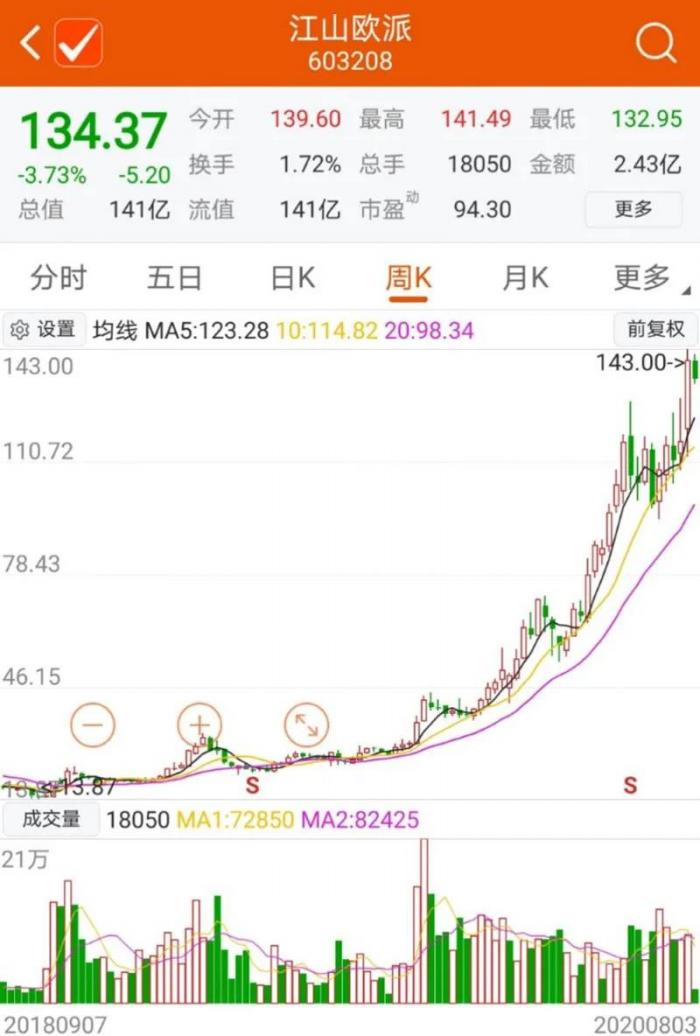Expand the 更多 chart period dropdown
This screenshot has width=700, height=1036.
coord(645,278)
